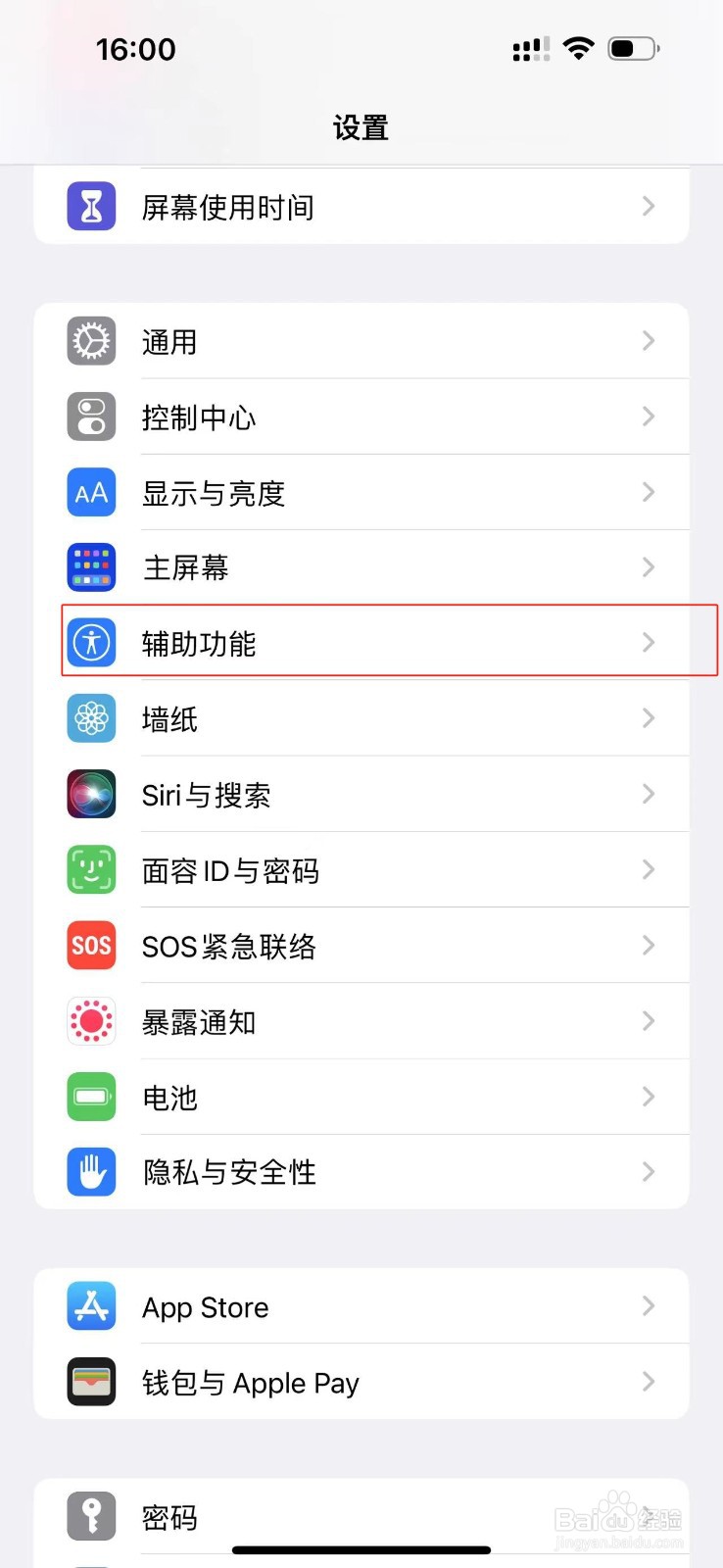Expand the 电池 row chevron
Viewport: 723px width, 1568px height.
click(x=648, y=1097)
